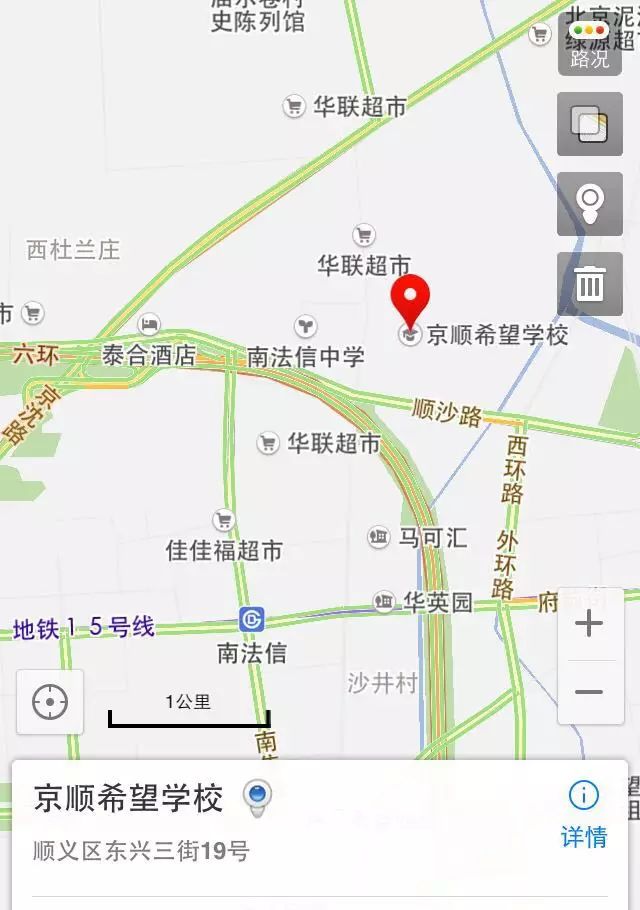Image resolution: width=640 pixels, height=910 pixels.
Task: Select the 南法信 subway station
Action: [252, 620]
